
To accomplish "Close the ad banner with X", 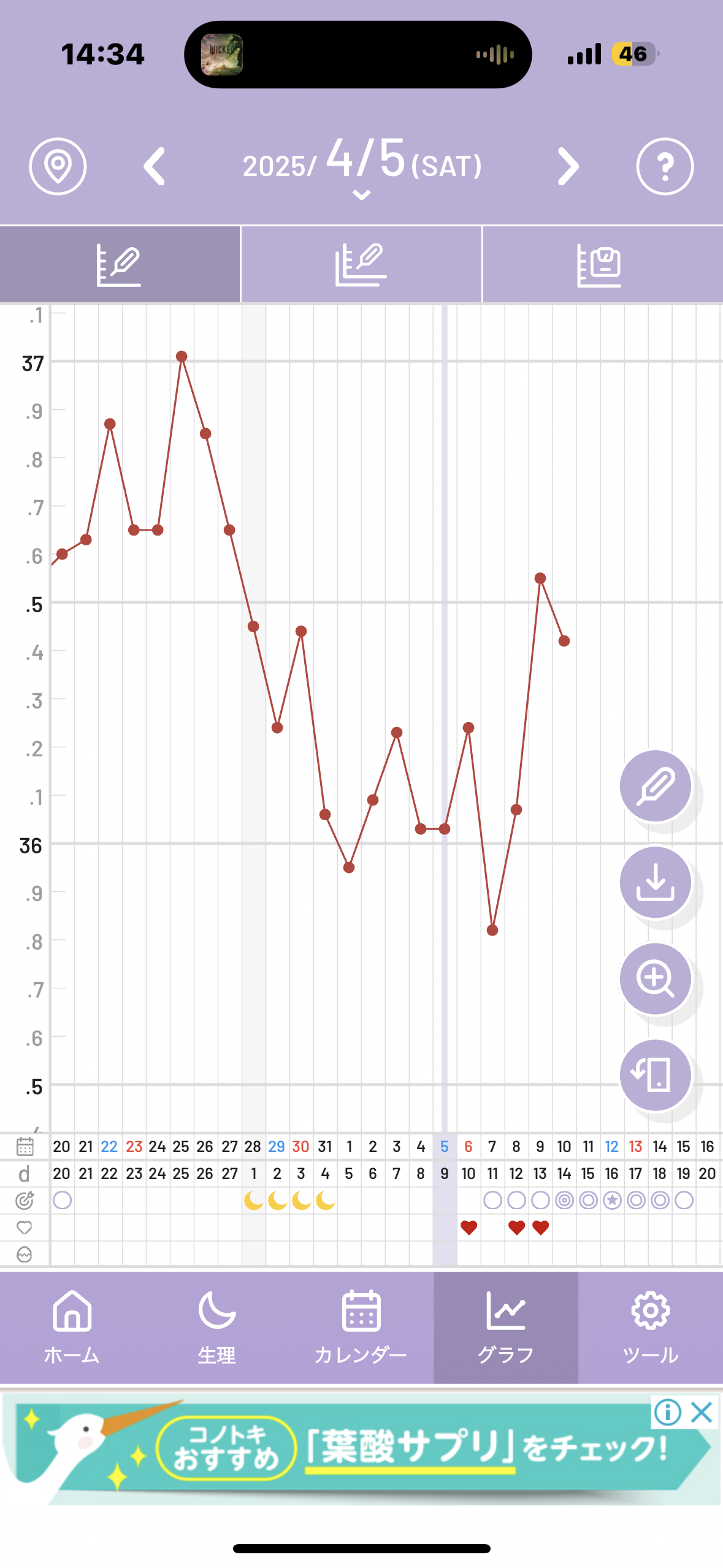I will coord(702,1412).
